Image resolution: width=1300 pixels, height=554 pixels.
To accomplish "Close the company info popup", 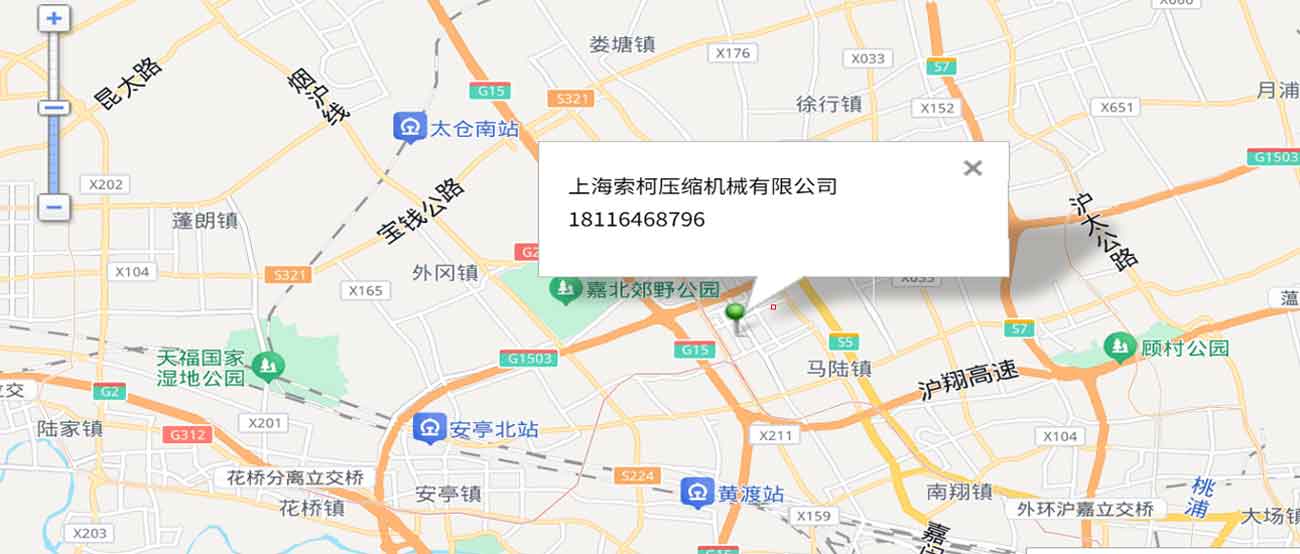I will [972, 168].
